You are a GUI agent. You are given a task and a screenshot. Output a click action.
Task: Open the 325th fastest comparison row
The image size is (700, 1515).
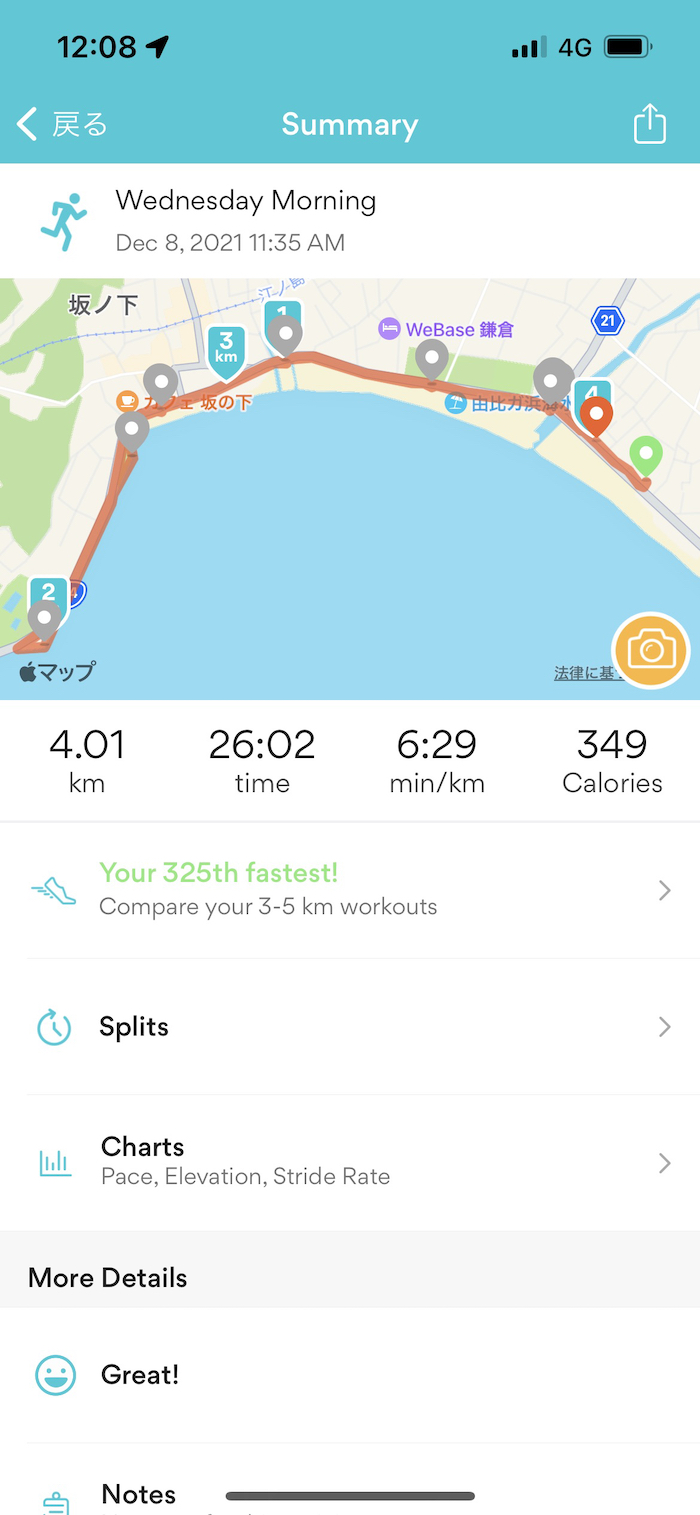[350, 889]
